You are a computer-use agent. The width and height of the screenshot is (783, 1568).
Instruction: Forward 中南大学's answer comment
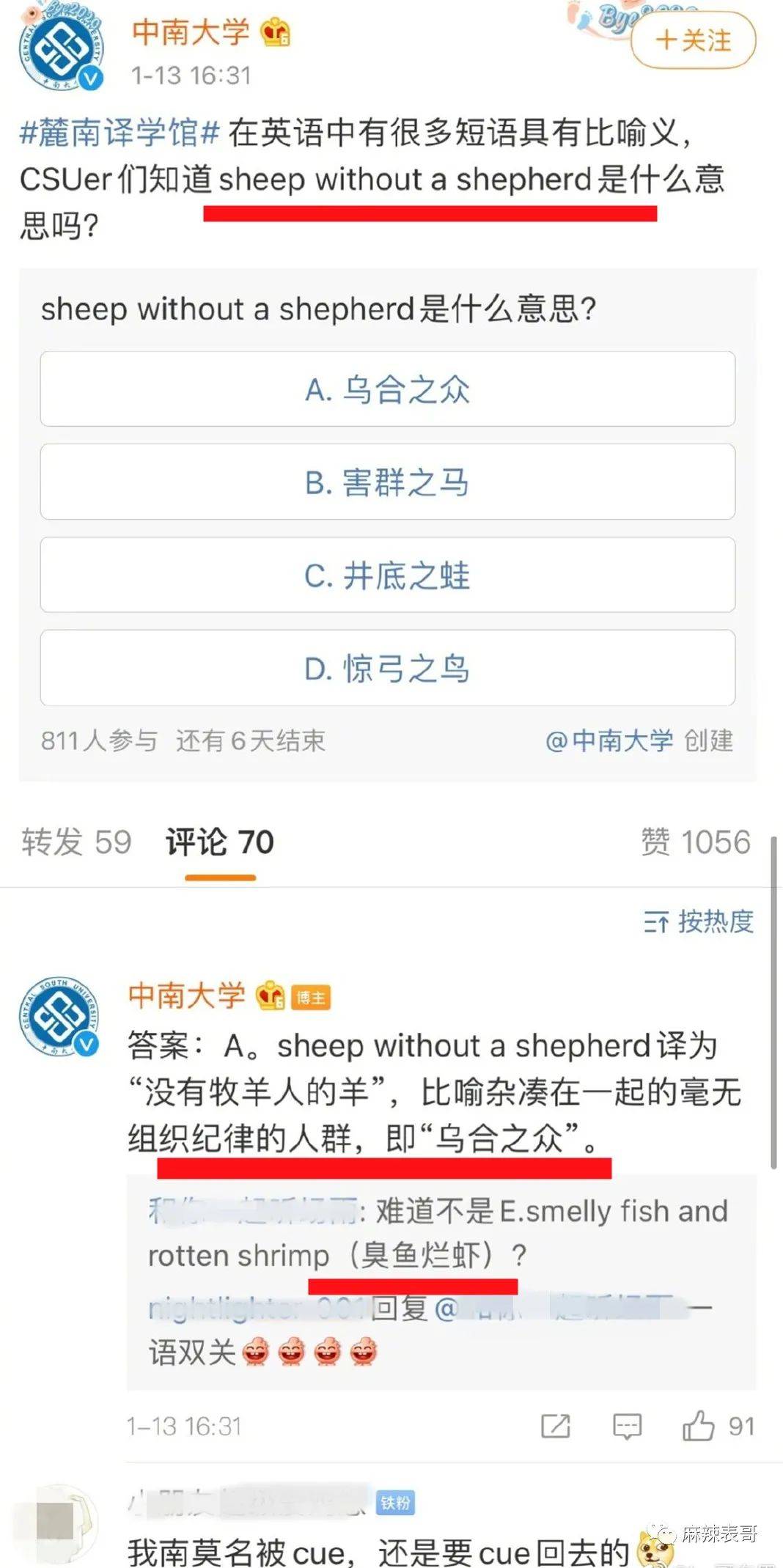click(555, 1426)
